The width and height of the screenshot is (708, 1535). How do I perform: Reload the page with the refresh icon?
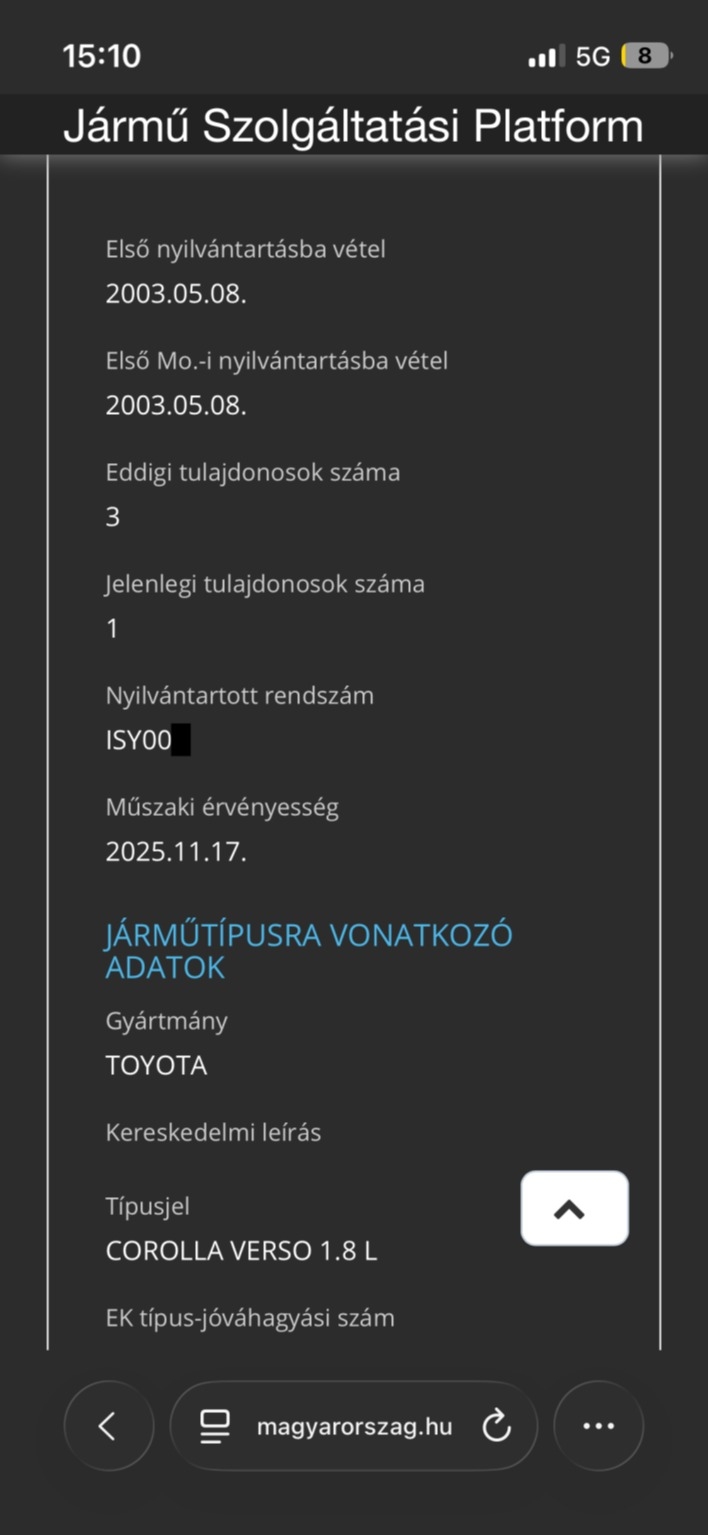[x=496, y=1427]
